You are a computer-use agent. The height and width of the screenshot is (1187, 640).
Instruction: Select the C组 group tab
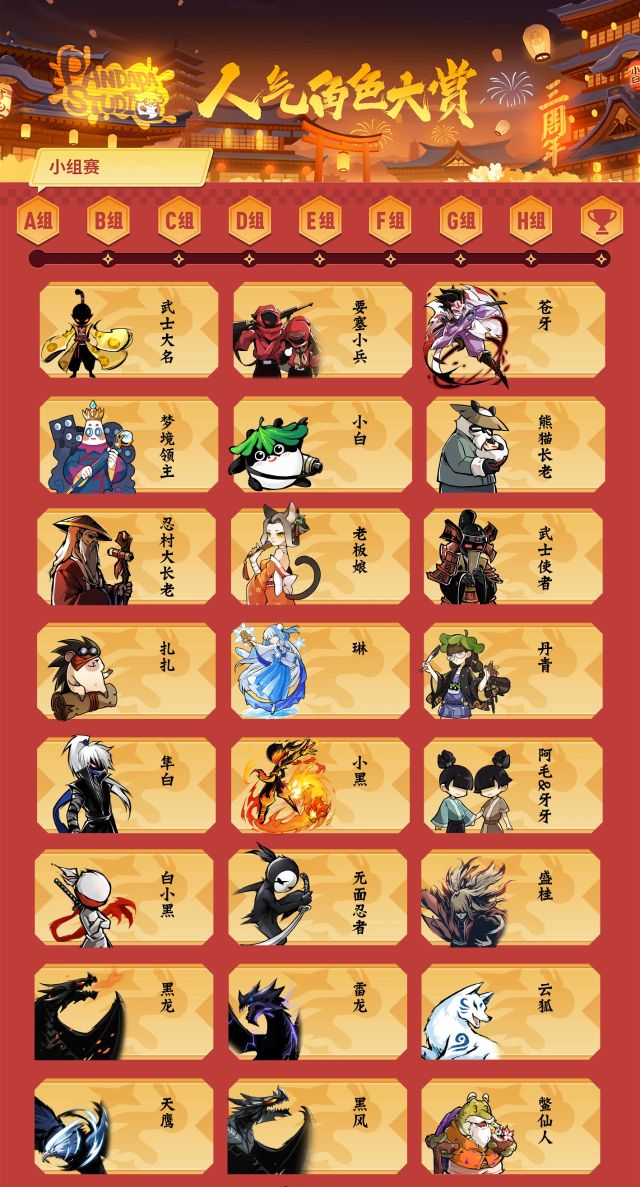coord(180,221)
